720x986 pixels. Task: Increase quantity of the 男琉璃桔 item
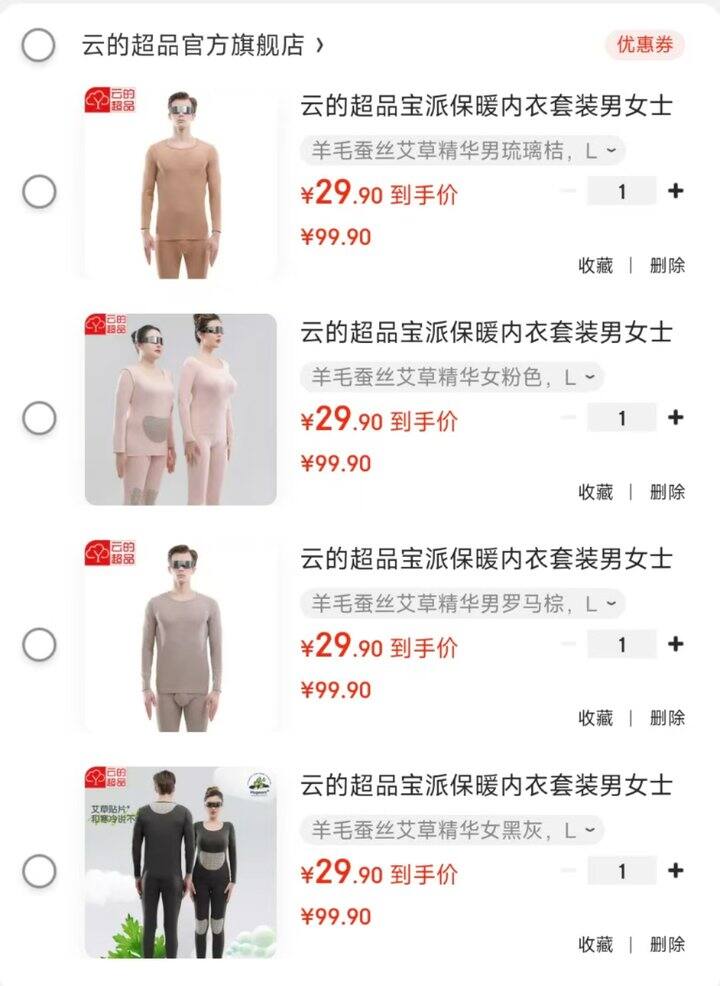676,191
